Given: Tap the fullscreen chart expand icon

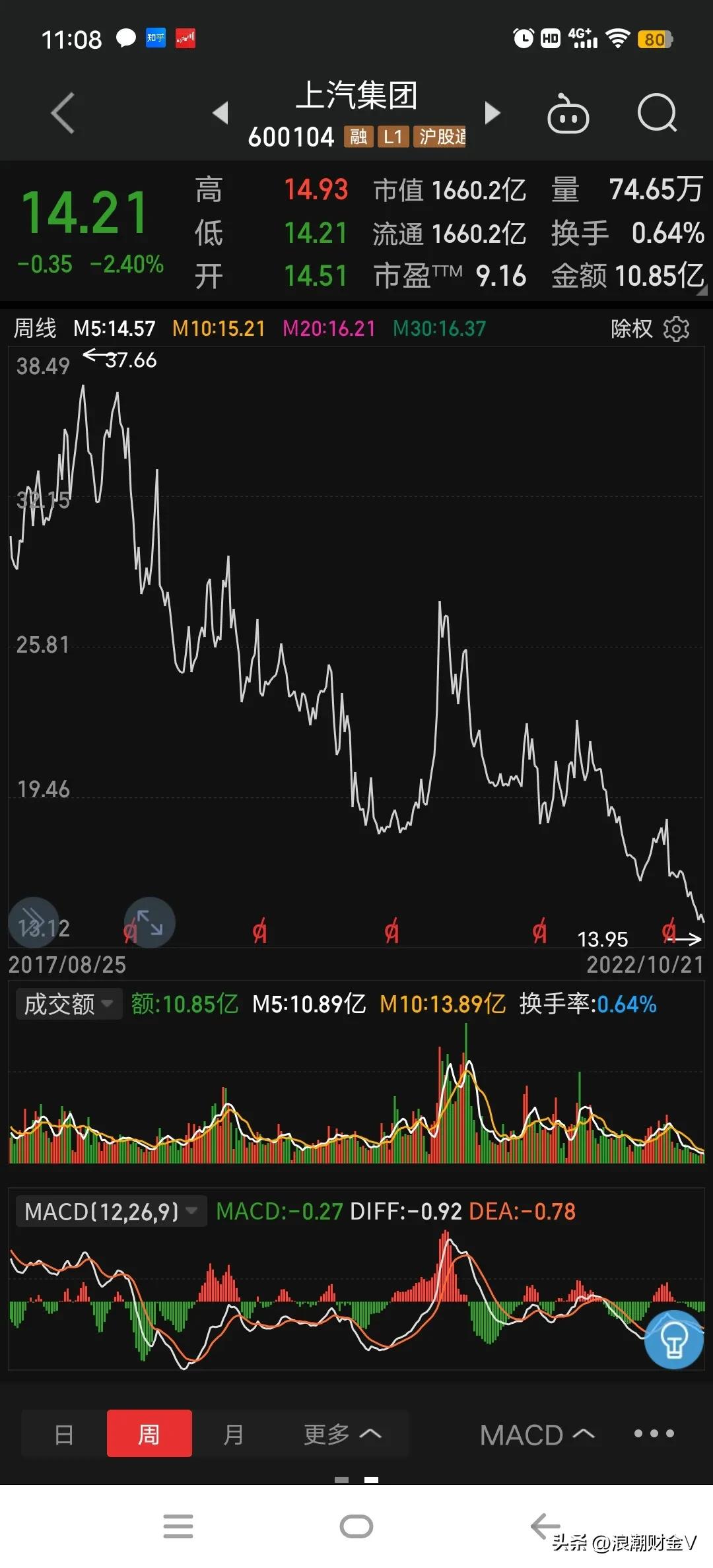Looking at the screenshot, I should 149,922.
